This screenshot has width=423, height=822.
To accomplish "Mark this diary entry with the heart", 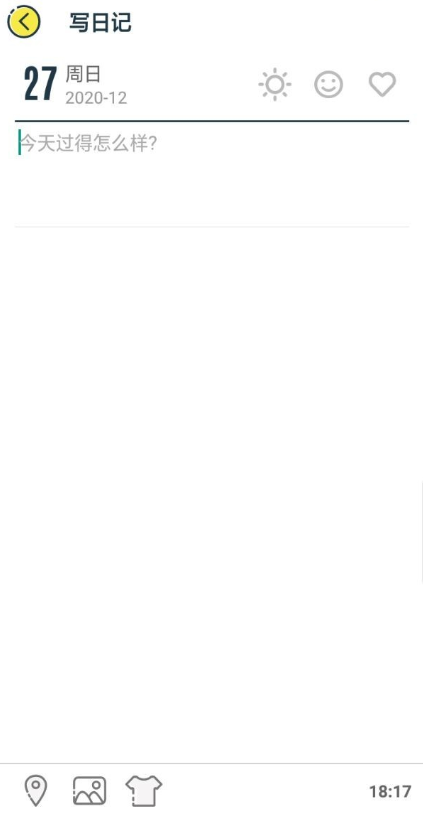I will click(x=382, y=84).
